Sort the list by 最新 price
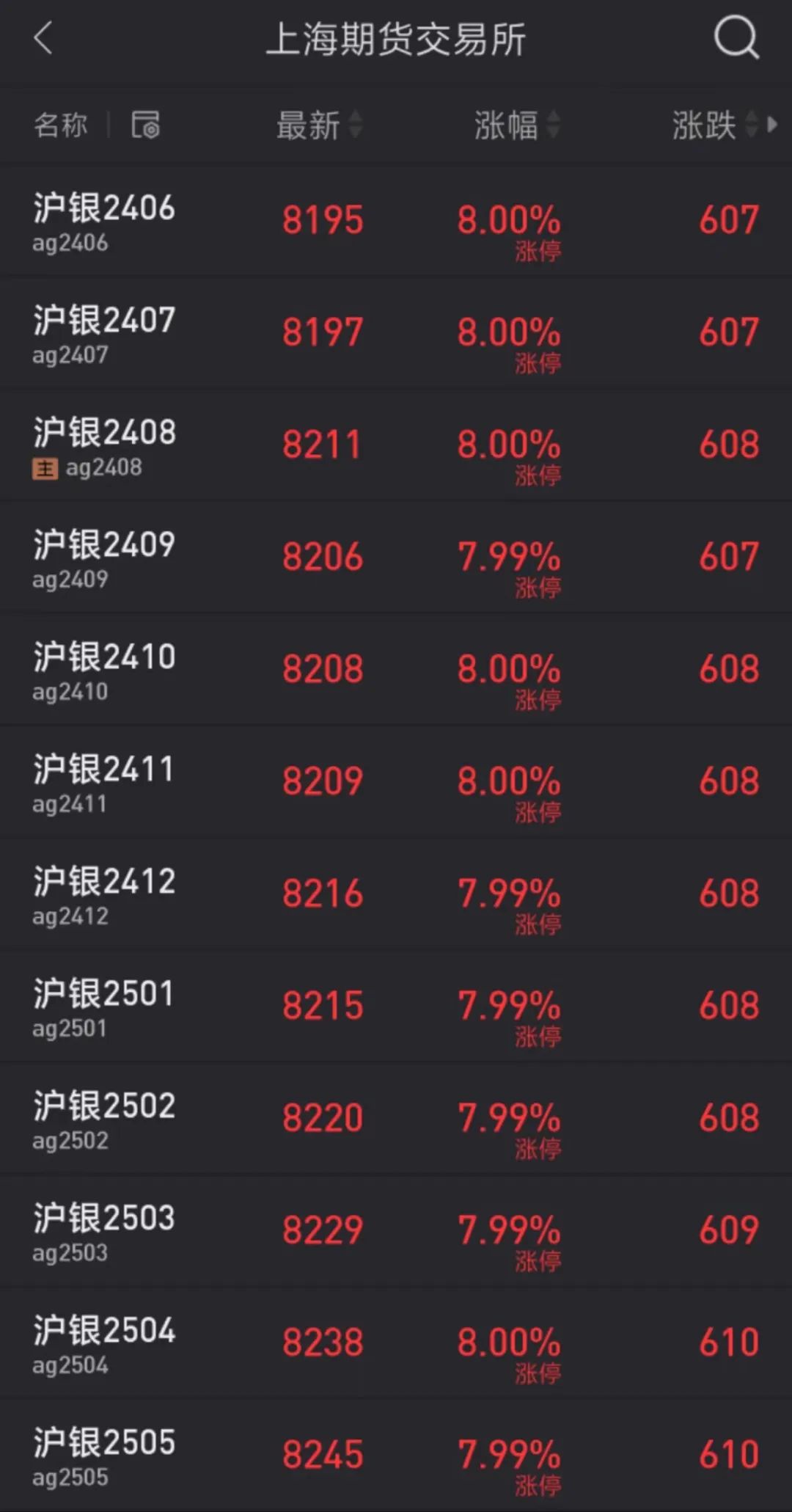The width and height of the screenshot is (792, 1512). tap(319, 125)
